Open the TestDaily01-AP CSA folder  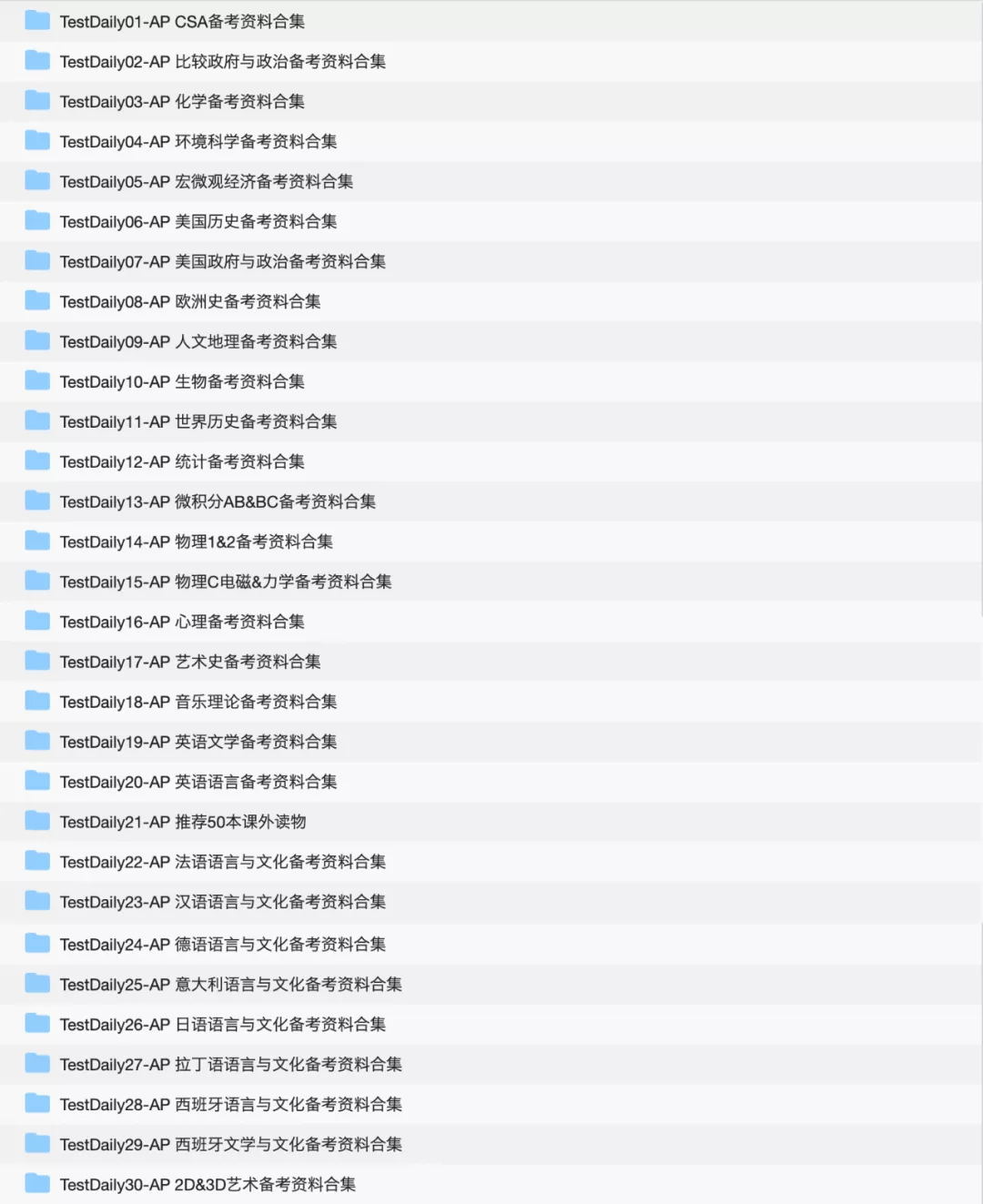(x=182, y=21)
